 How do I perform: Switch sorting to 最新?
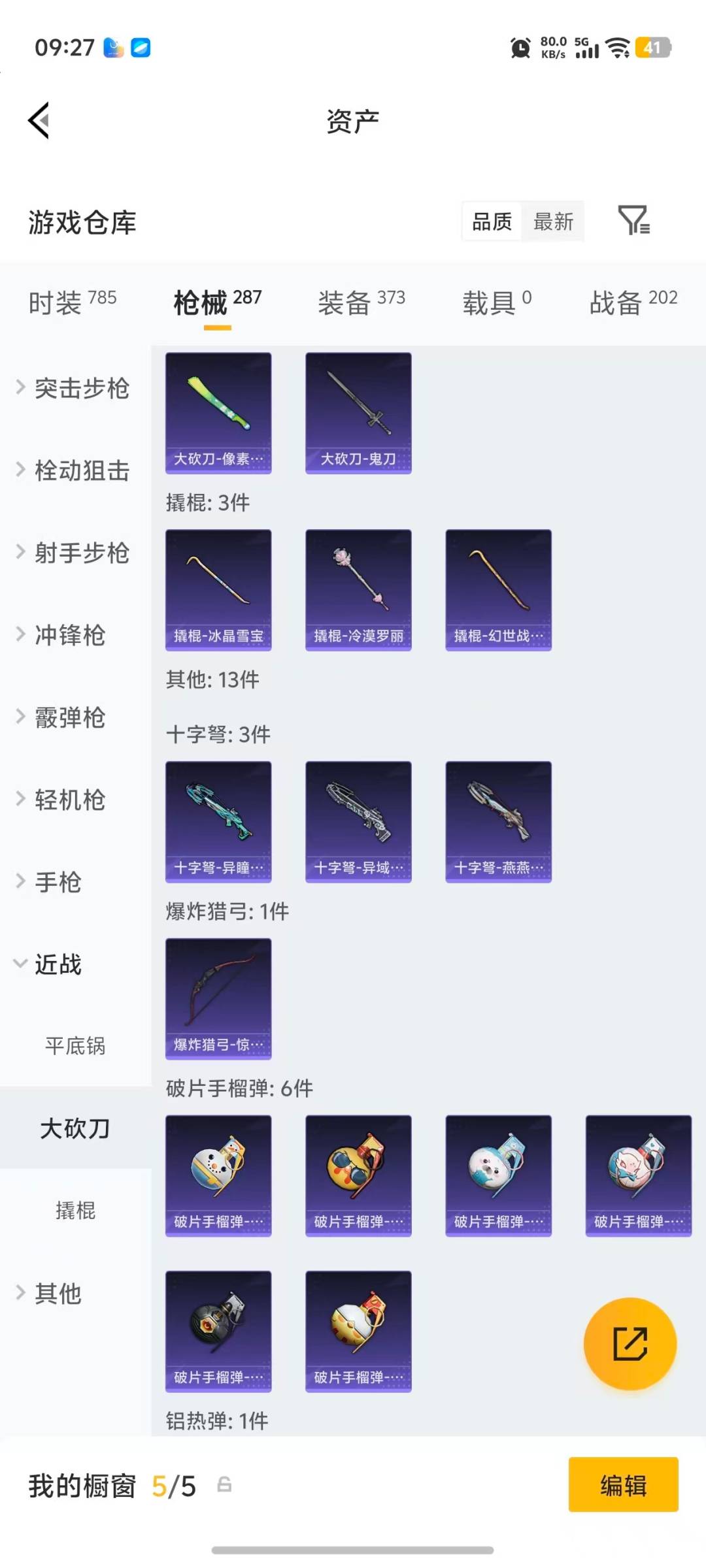pos(553,222)
